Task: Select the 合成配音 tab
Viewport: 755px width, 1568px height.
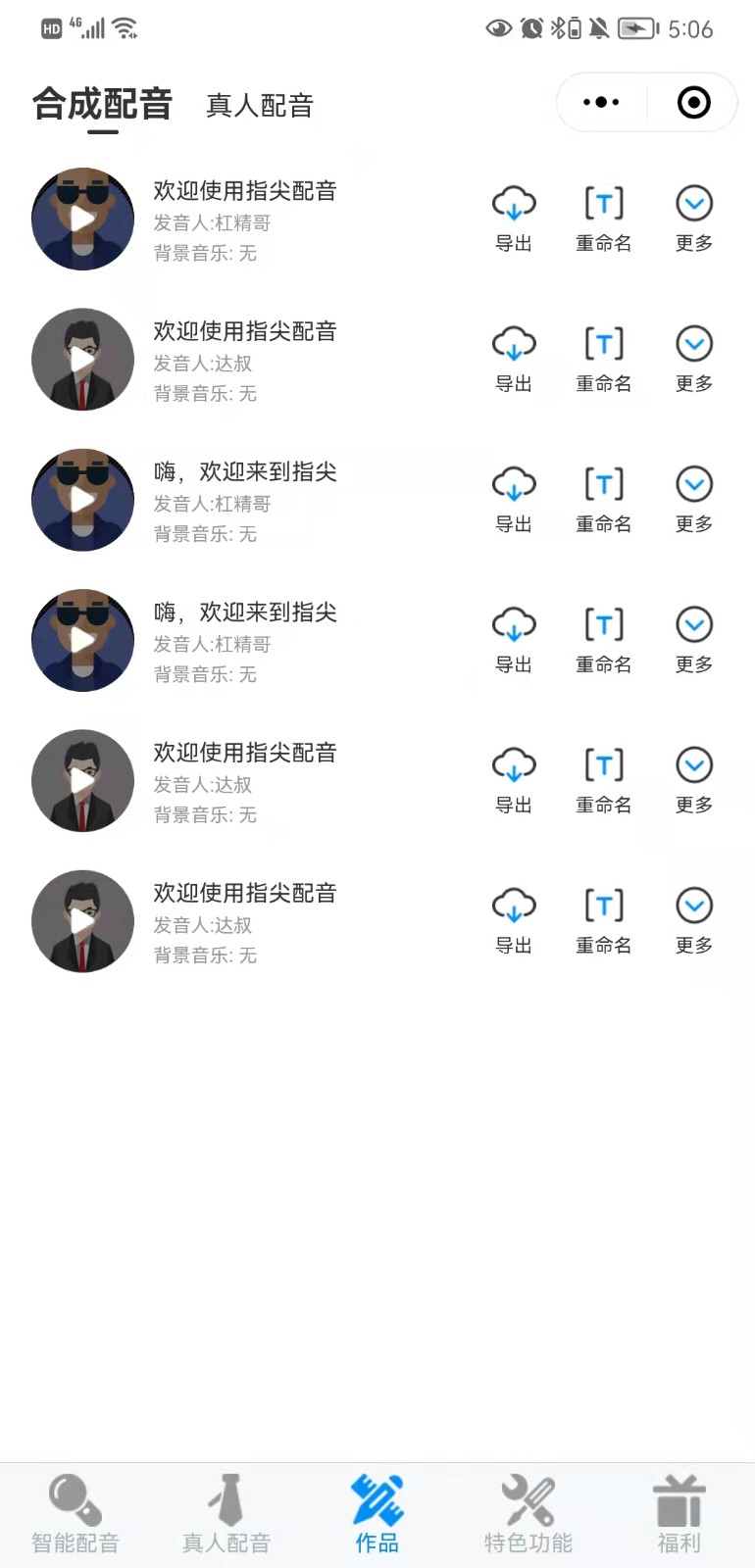Action: 101,105
